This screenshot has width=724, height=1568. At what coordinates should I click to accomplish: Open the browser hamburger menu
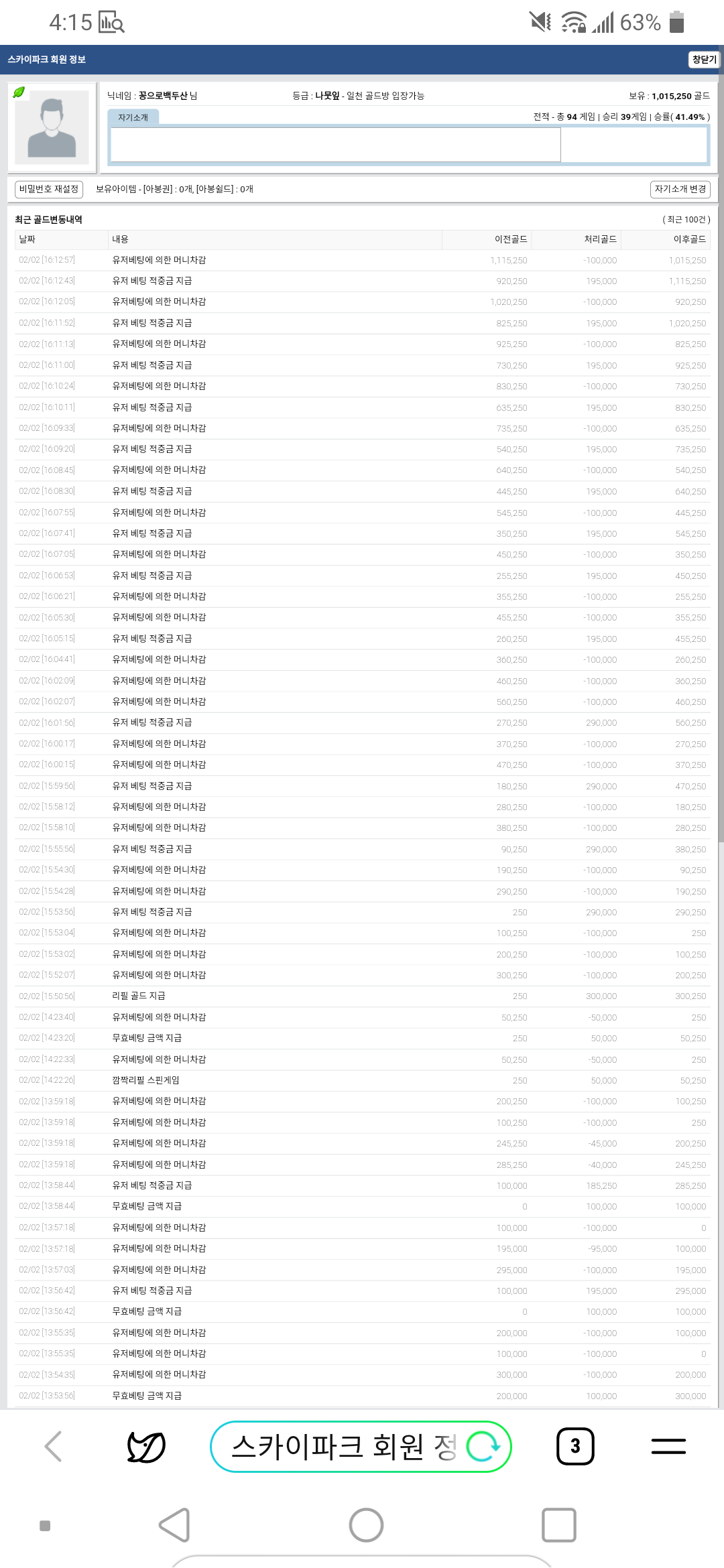pos(668,1446)
